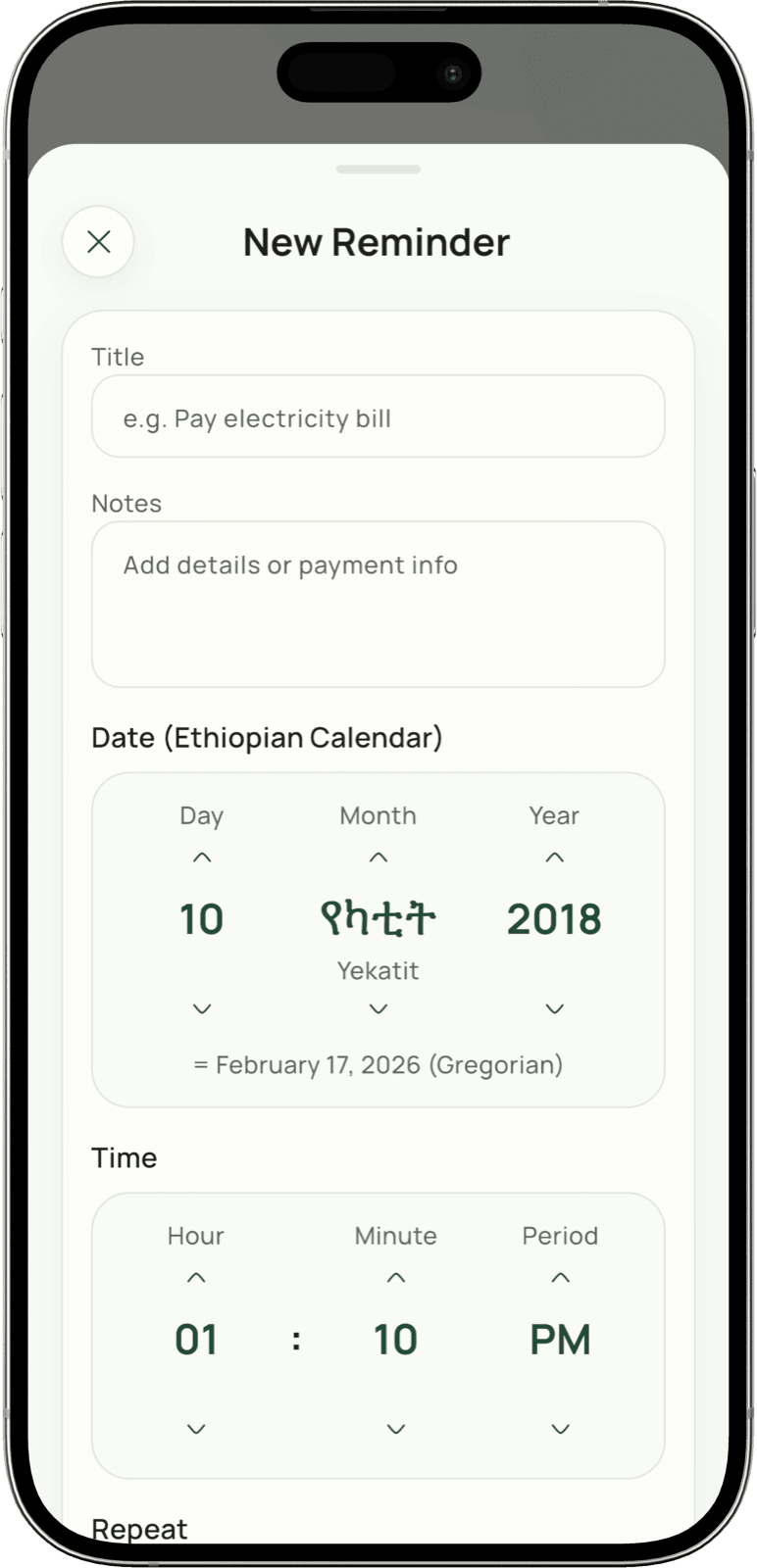Select the year 2018 value
The width and height of the screenshot is (757, 1568).
tap(554, 918)
